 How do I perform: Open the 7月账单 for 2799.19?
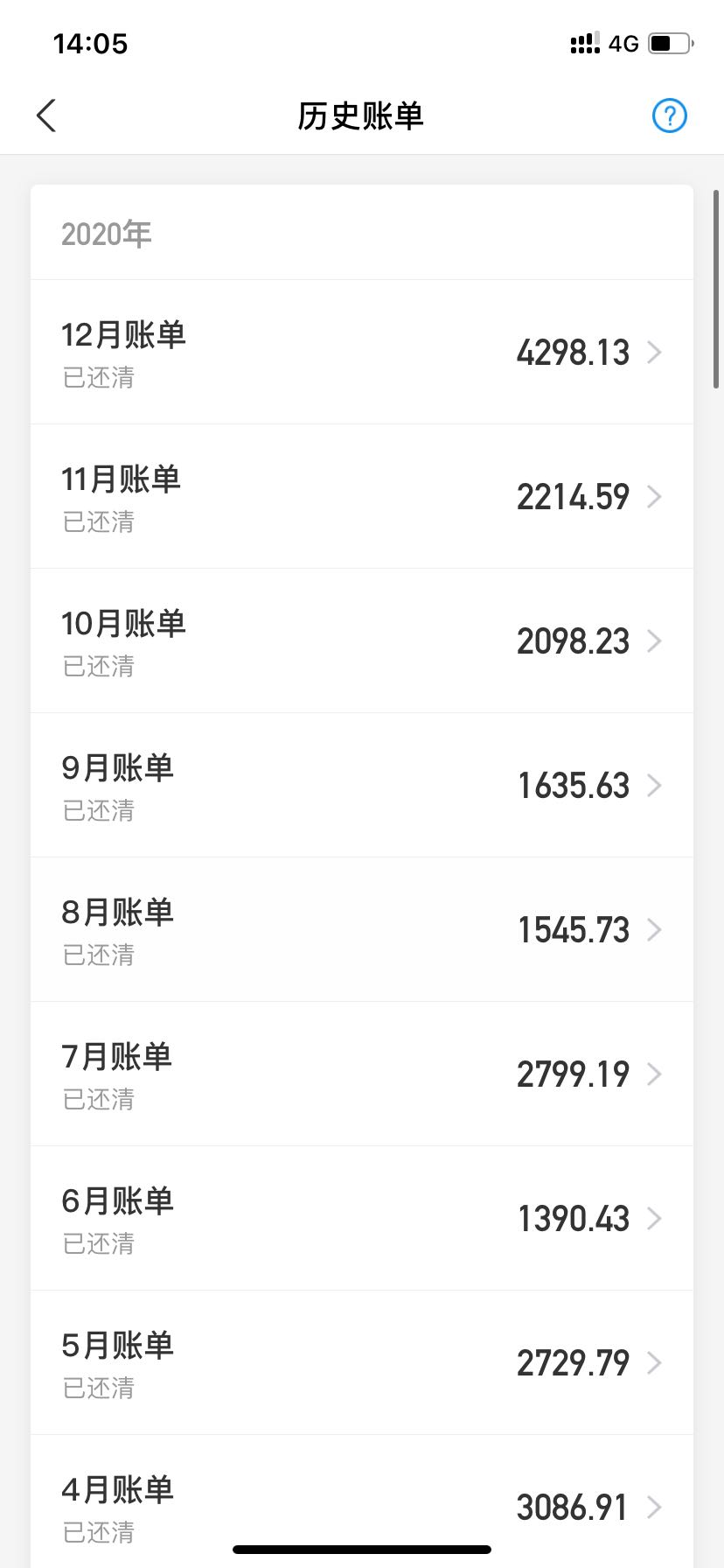click(x=362, y=1074)
